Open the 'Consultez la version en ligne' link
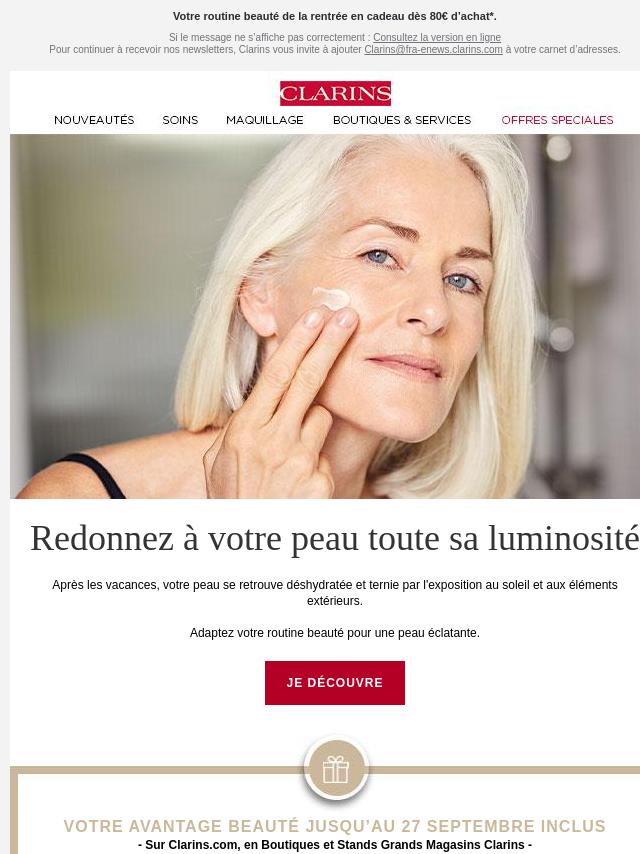This screenshot has height=854, width=640. coord(436,38)
